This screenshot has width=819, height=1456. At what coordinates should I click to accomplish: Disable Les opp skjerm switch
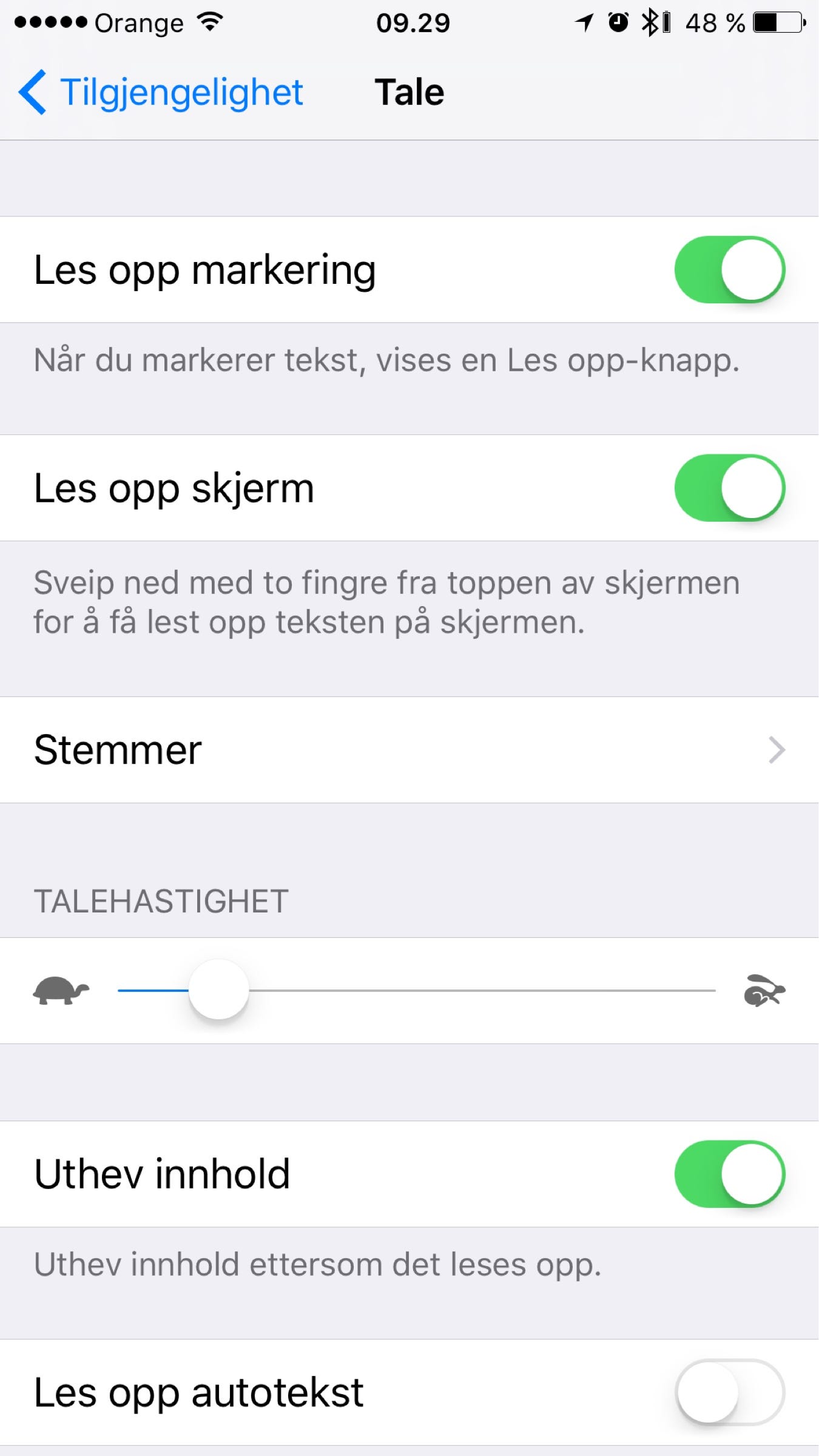click(729, 488)
